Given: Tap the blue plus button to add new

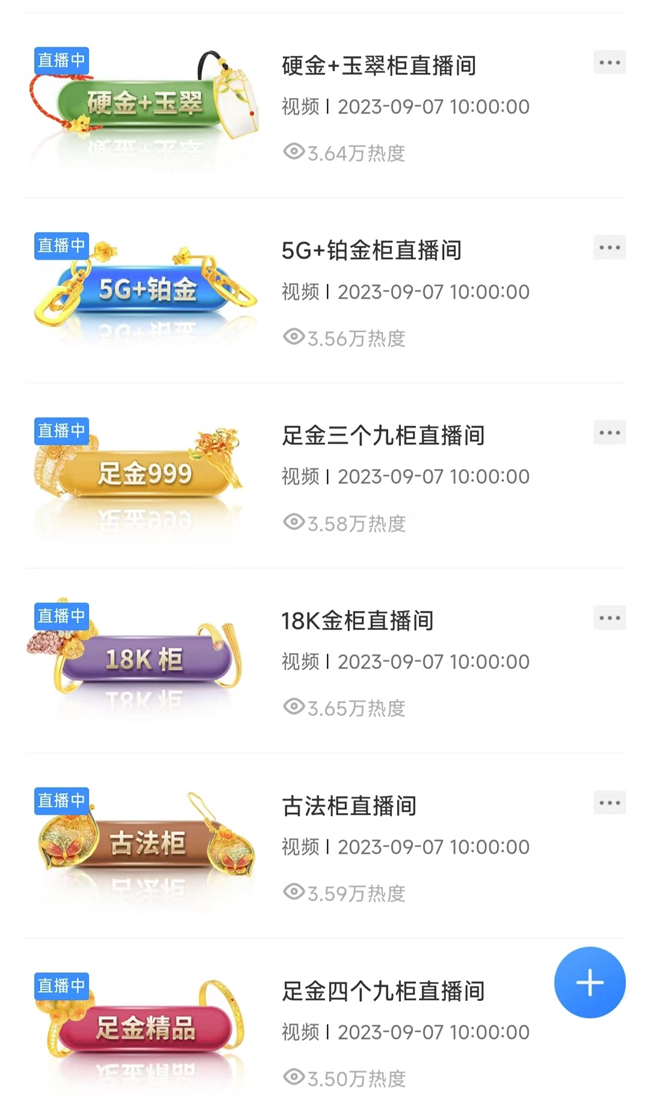Looking at the screenshot, I should click(x=590, y=982).
